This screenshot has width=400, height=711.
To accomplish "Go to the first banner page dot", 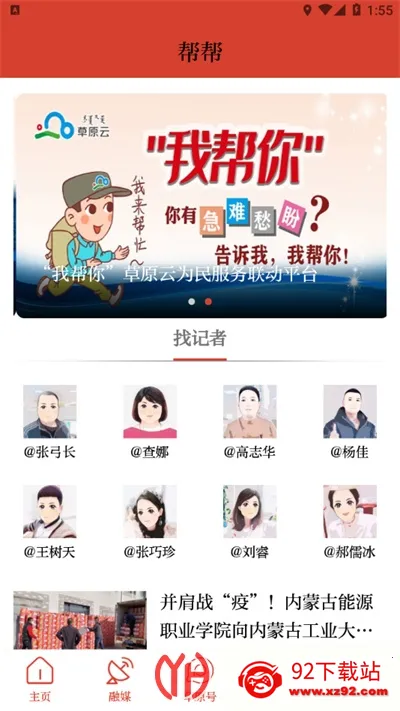I will tap(192, 302).
